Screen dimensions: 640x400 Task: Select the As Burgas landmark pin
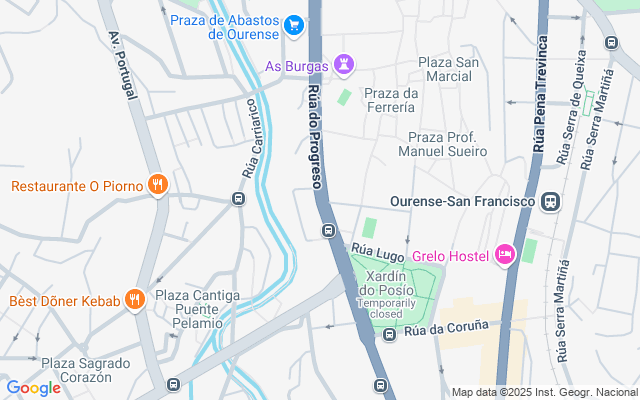[x=345, y=65]
